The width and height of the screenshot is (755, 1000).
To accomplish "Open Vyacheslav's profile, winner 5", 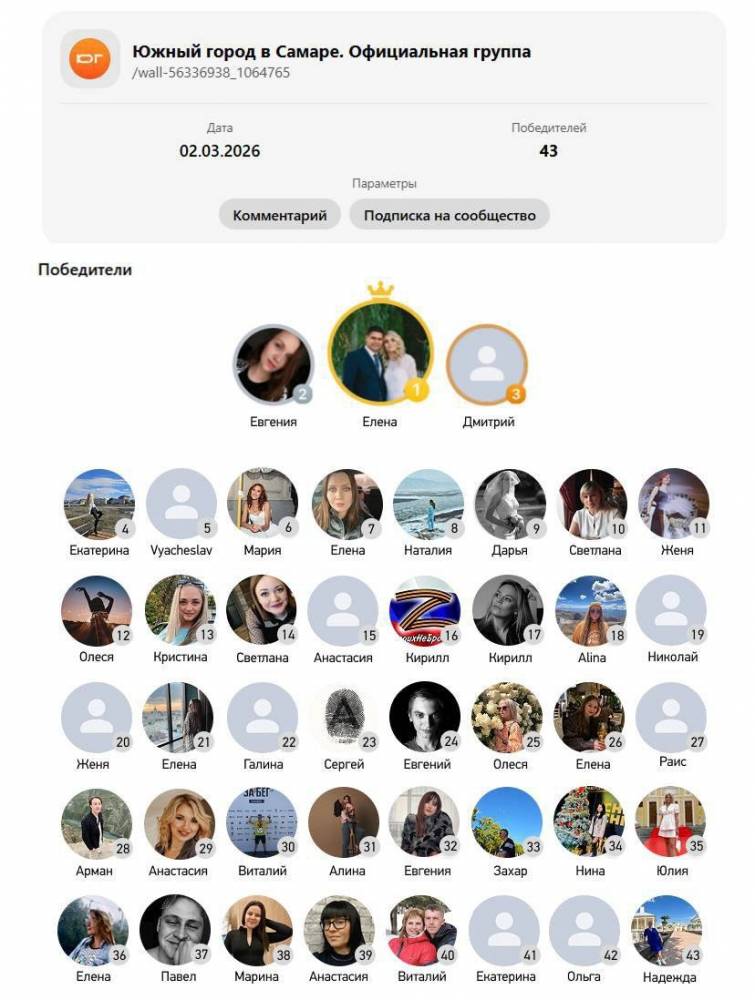I will pos(181,504).
